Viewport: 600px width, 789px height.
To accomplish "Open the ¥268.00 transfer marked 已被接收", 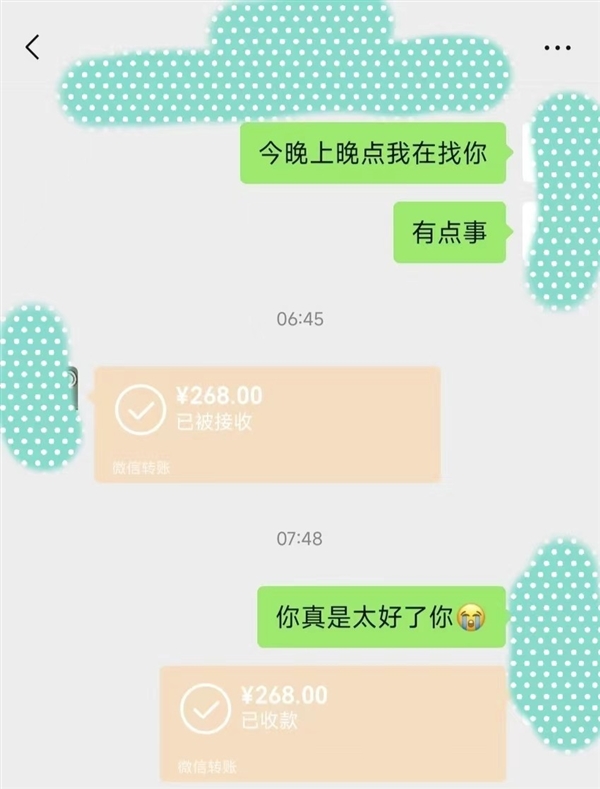I will 267,423.
